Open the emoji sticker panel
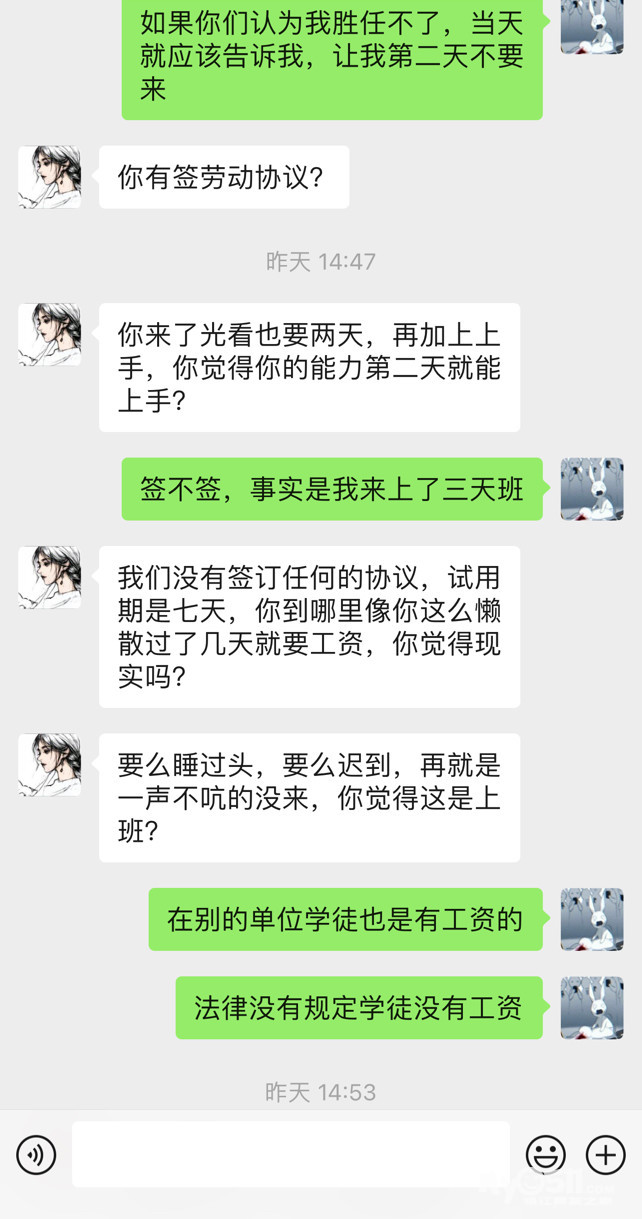 tap(545, 1155)
